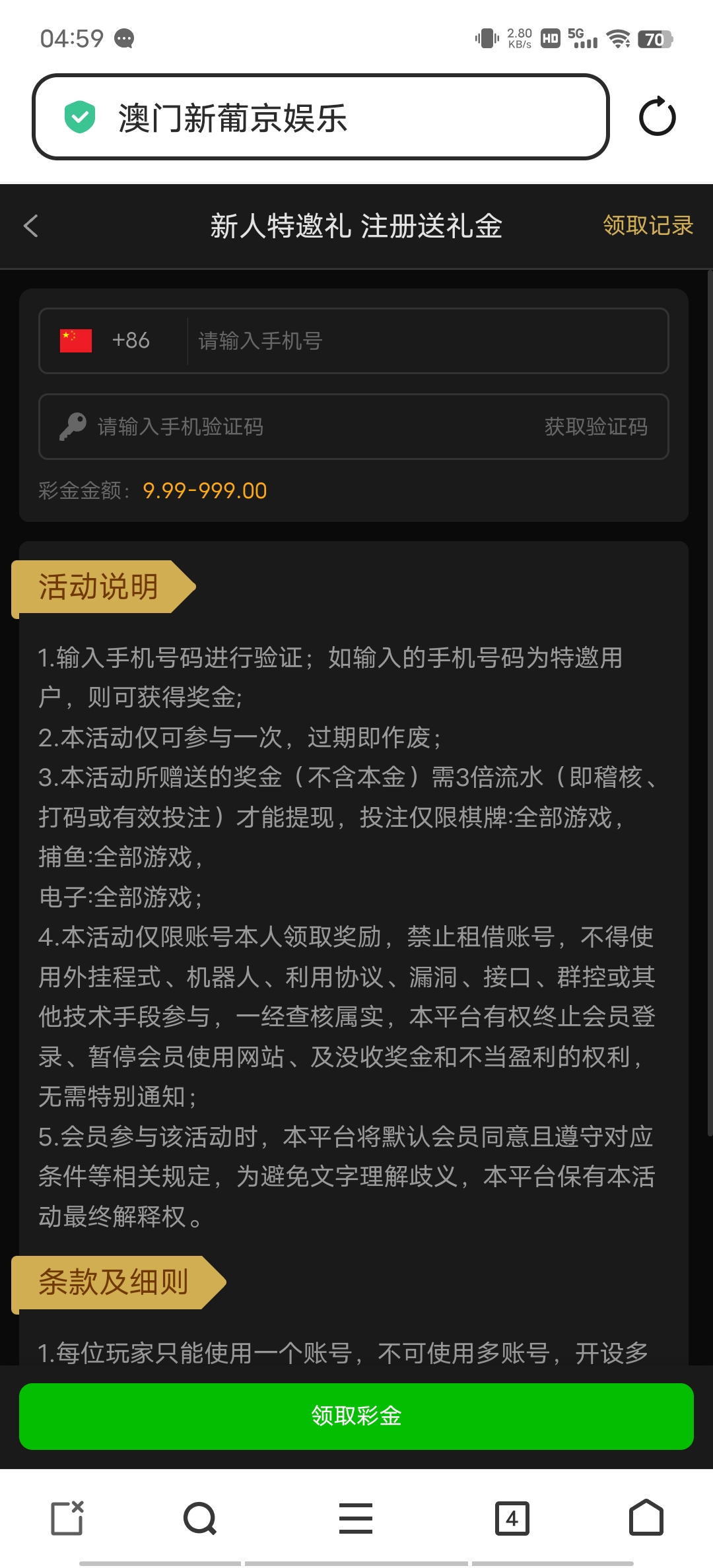This screenshot has width=713, height=1568.
Task: Reload the page with the refresh icon
Action: pos(657,117)
